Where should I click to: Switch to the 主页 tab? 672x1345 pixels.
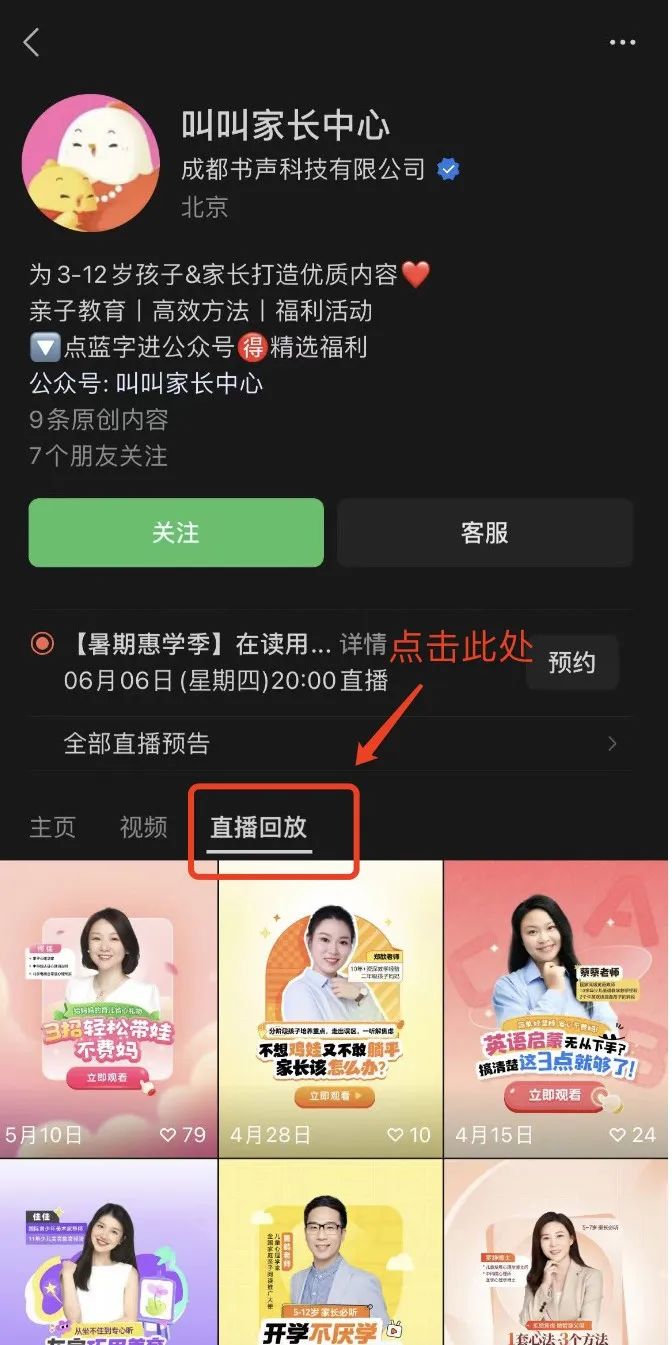53,828
